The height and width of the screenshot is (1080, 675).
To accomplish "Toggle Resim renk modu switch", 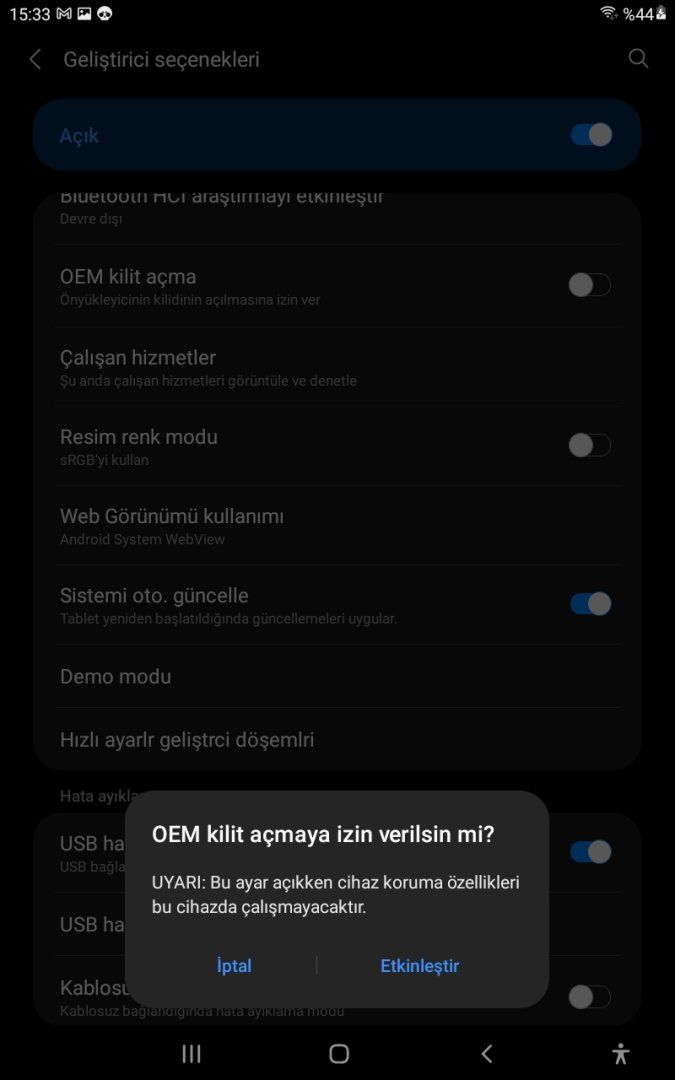I will tap(589, 445).
